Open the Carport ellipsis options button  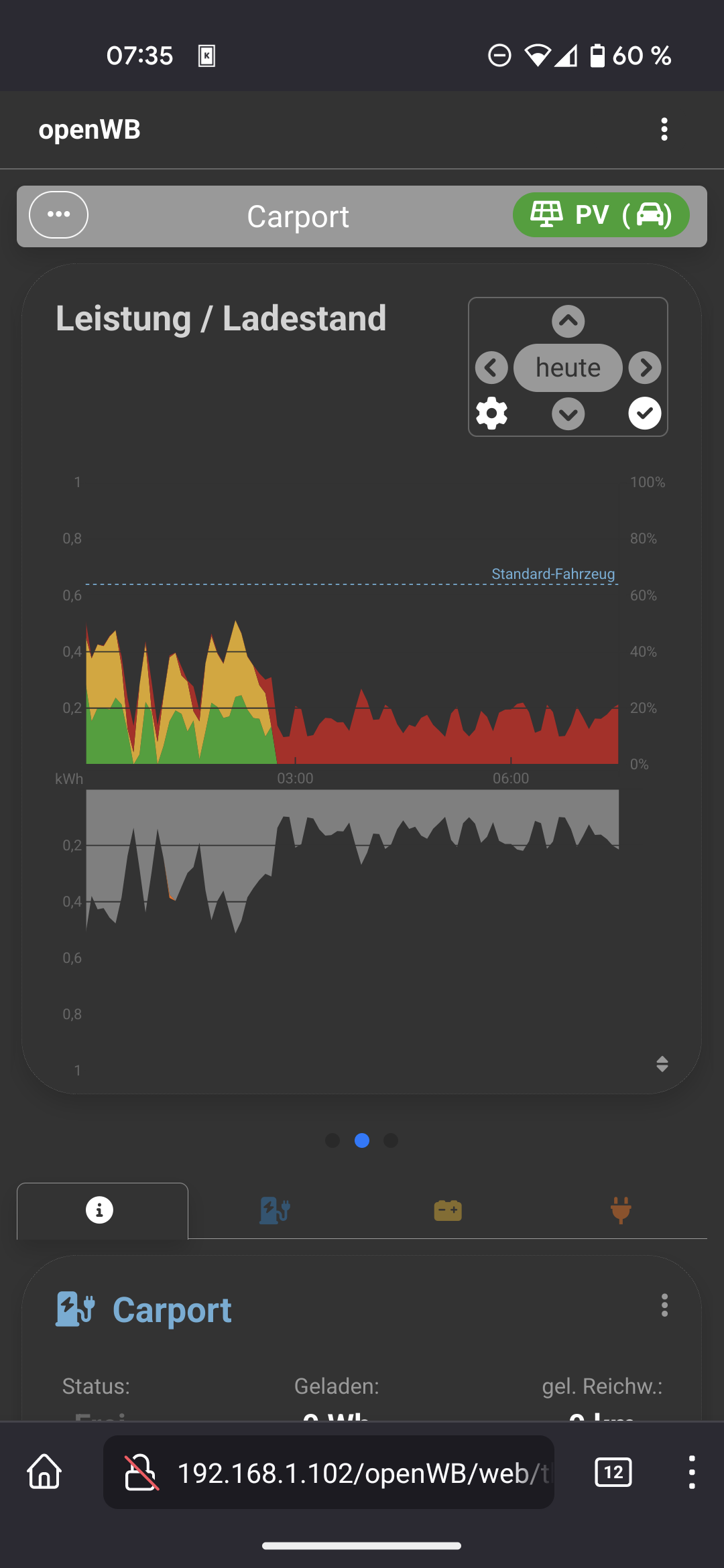coord(59,214)
